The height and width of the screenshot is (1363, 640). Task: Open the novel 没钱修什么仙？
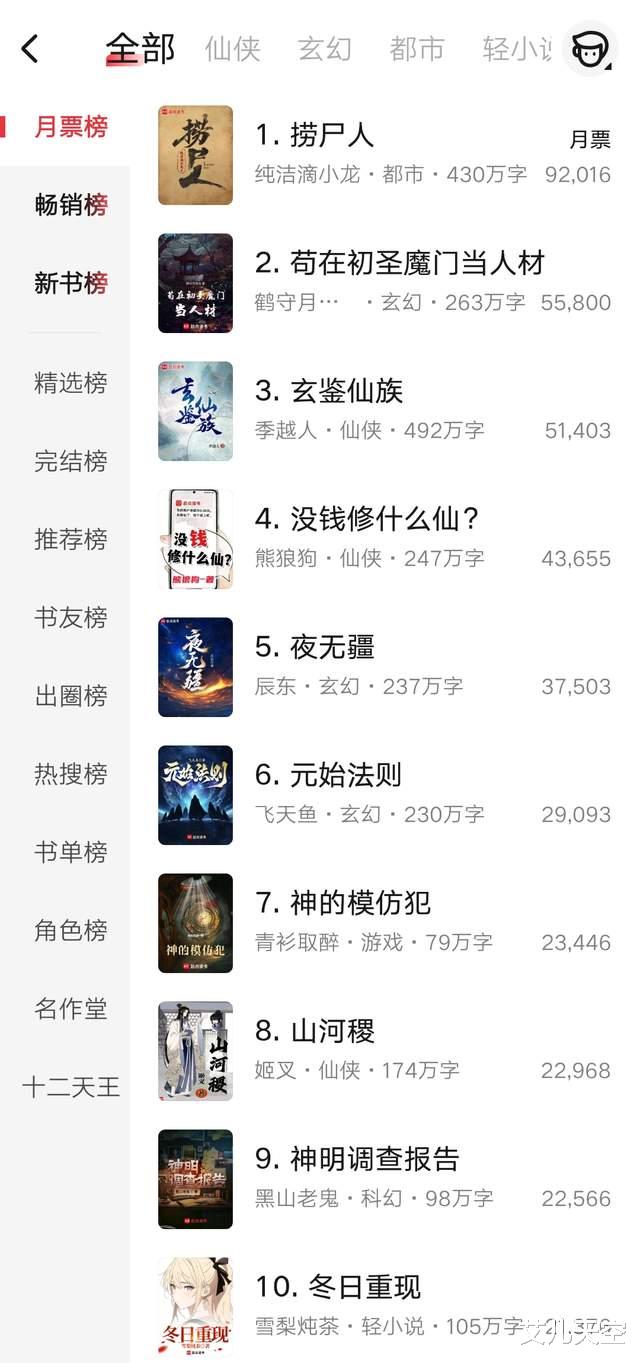[x=369, y=519]
